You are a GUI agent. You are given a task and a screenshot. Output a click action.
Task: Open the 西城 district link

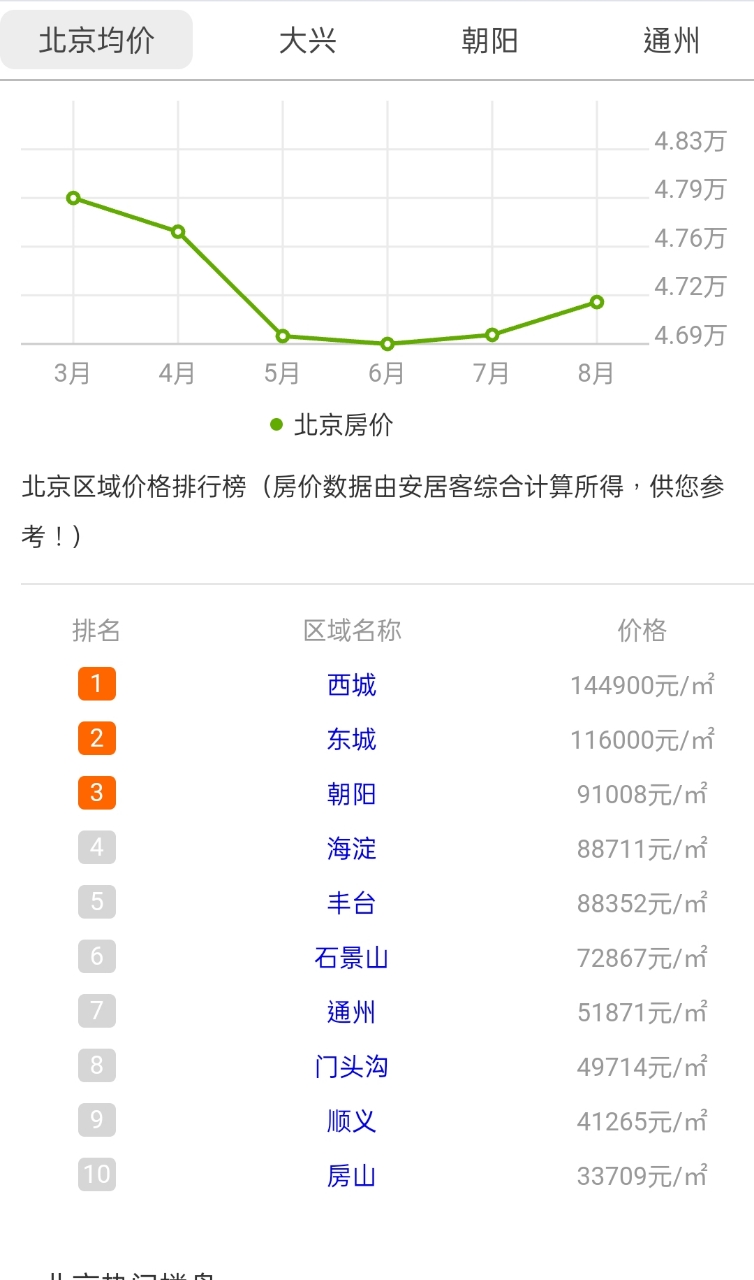(x=352, y=685)
